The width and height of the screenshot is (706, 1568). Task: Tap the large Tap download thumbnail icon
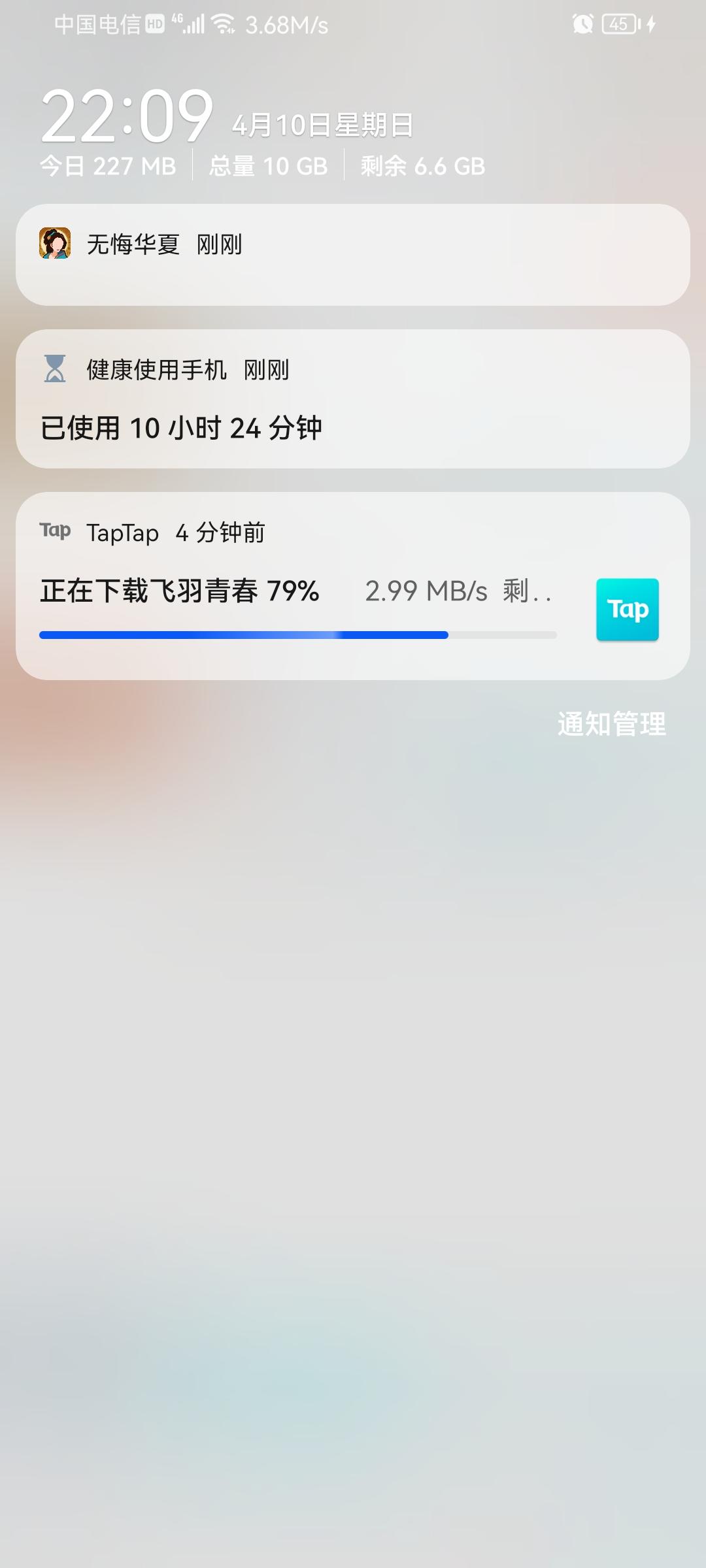627,608
